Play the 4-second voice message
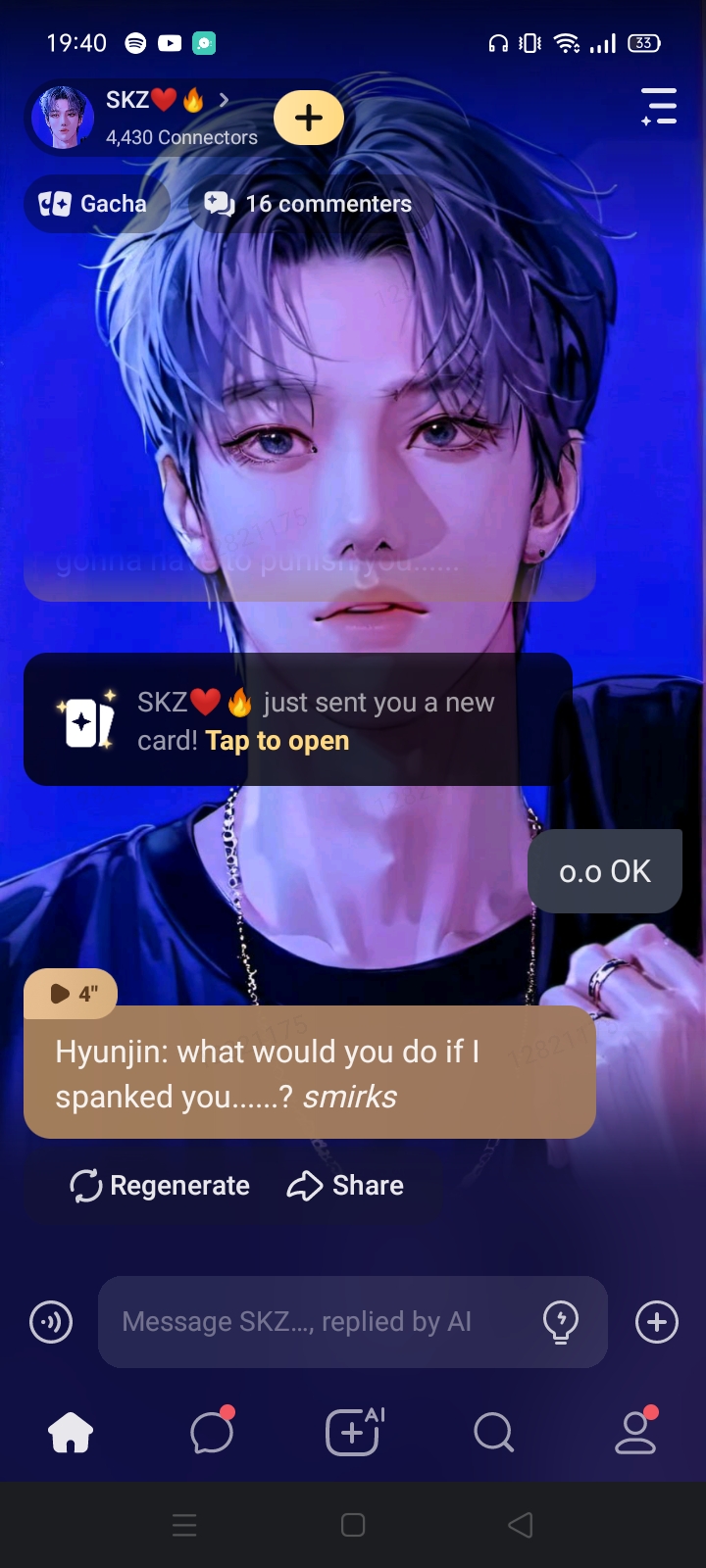 coord(71,994)
